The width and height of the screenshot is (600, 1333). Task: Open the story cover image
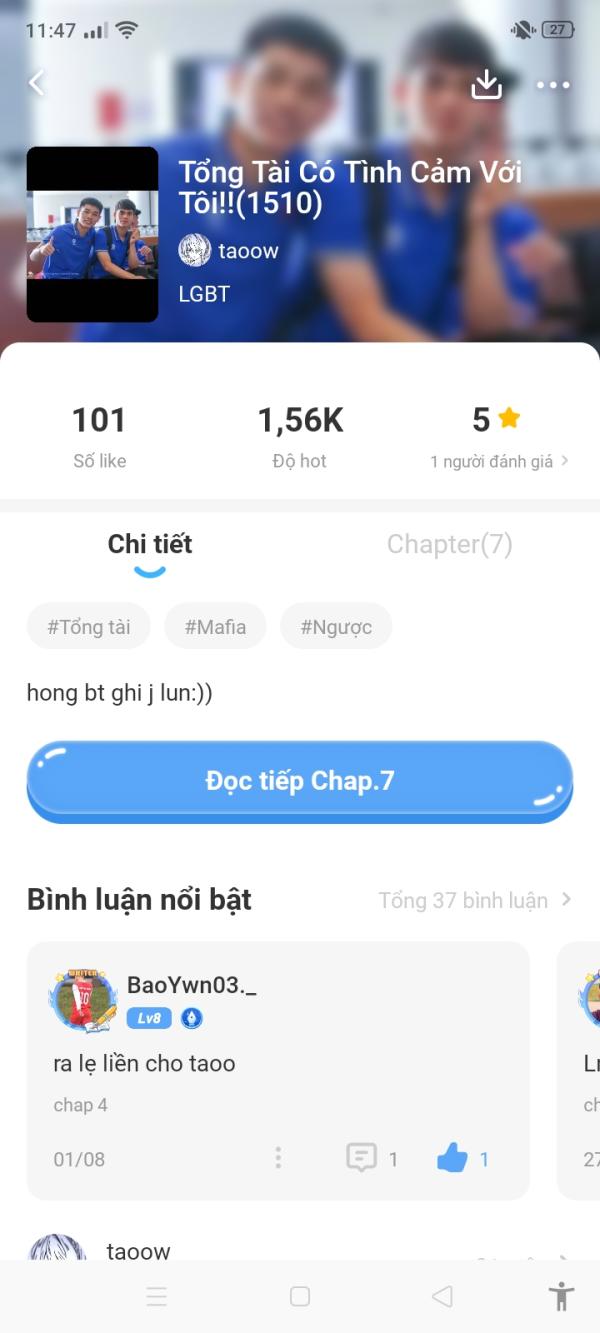(x=92, y=235)
